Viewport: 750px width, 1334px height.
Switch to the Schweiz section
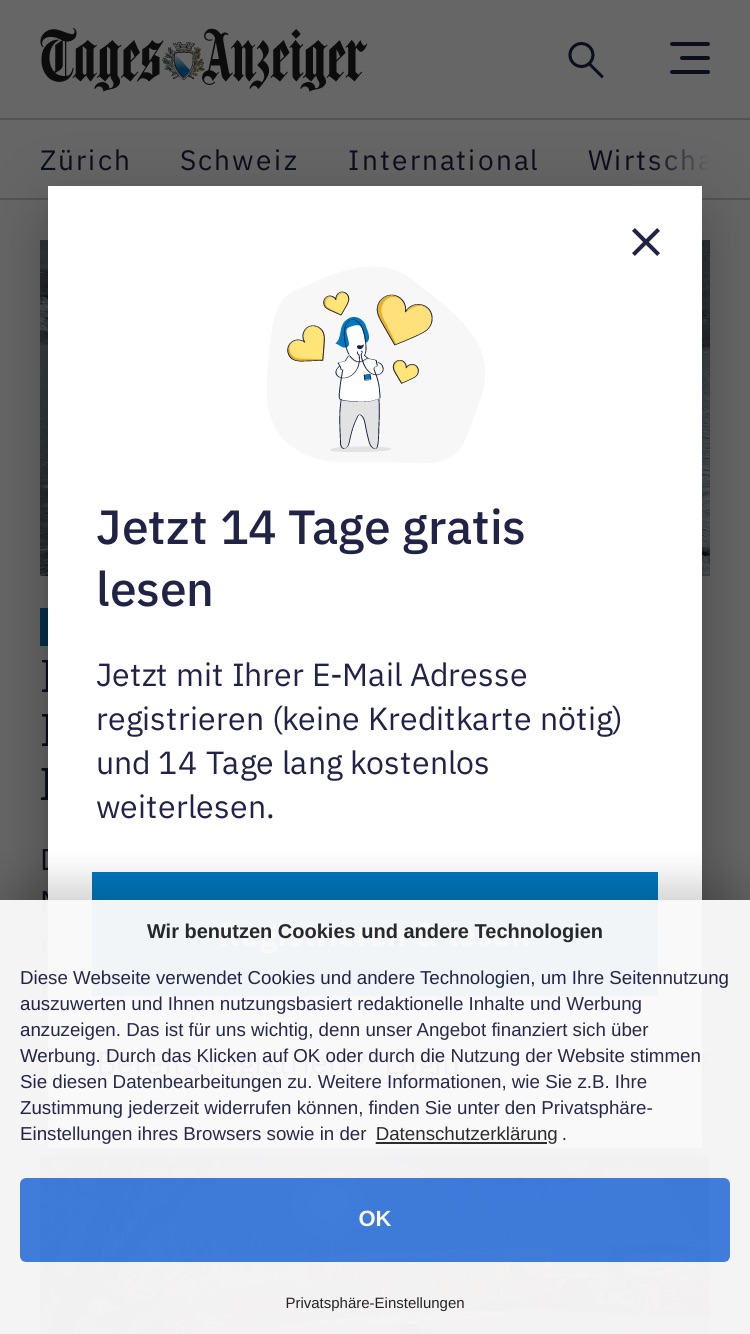[x=239, y=160]
